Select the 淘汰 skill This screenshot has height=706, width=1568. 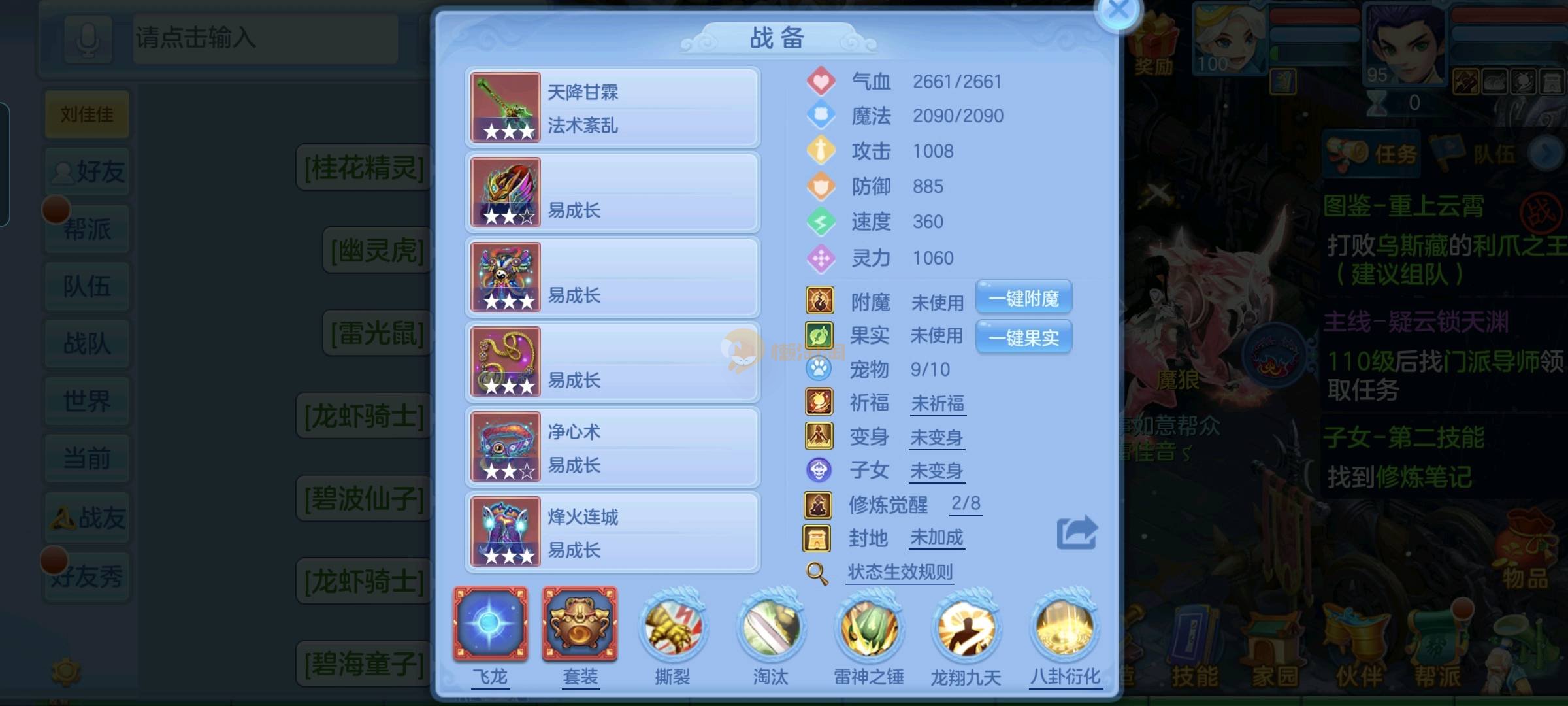(770, 628)
